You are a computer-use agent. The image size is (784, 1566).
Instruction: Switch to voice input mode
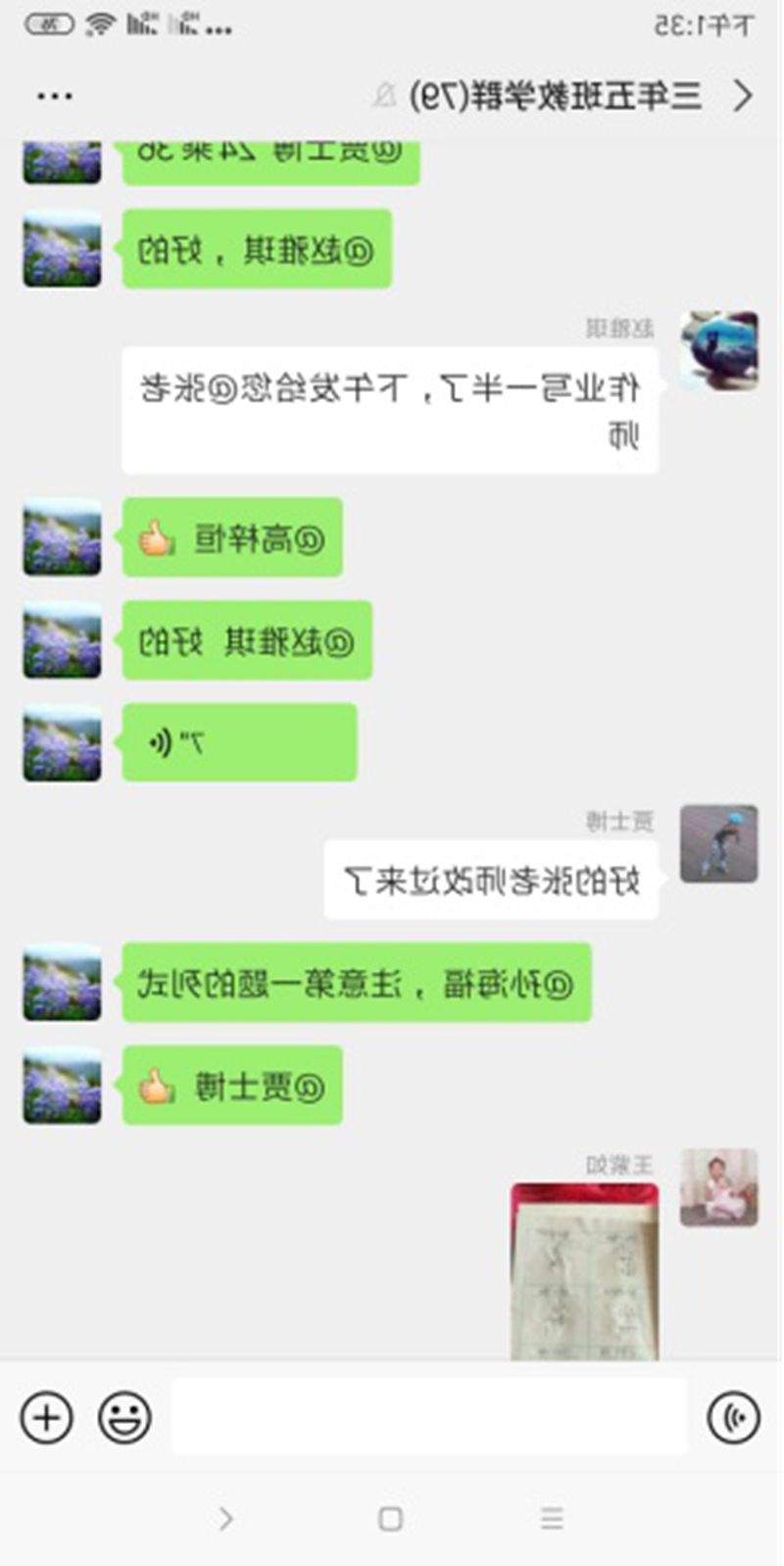pos(733,1417)
